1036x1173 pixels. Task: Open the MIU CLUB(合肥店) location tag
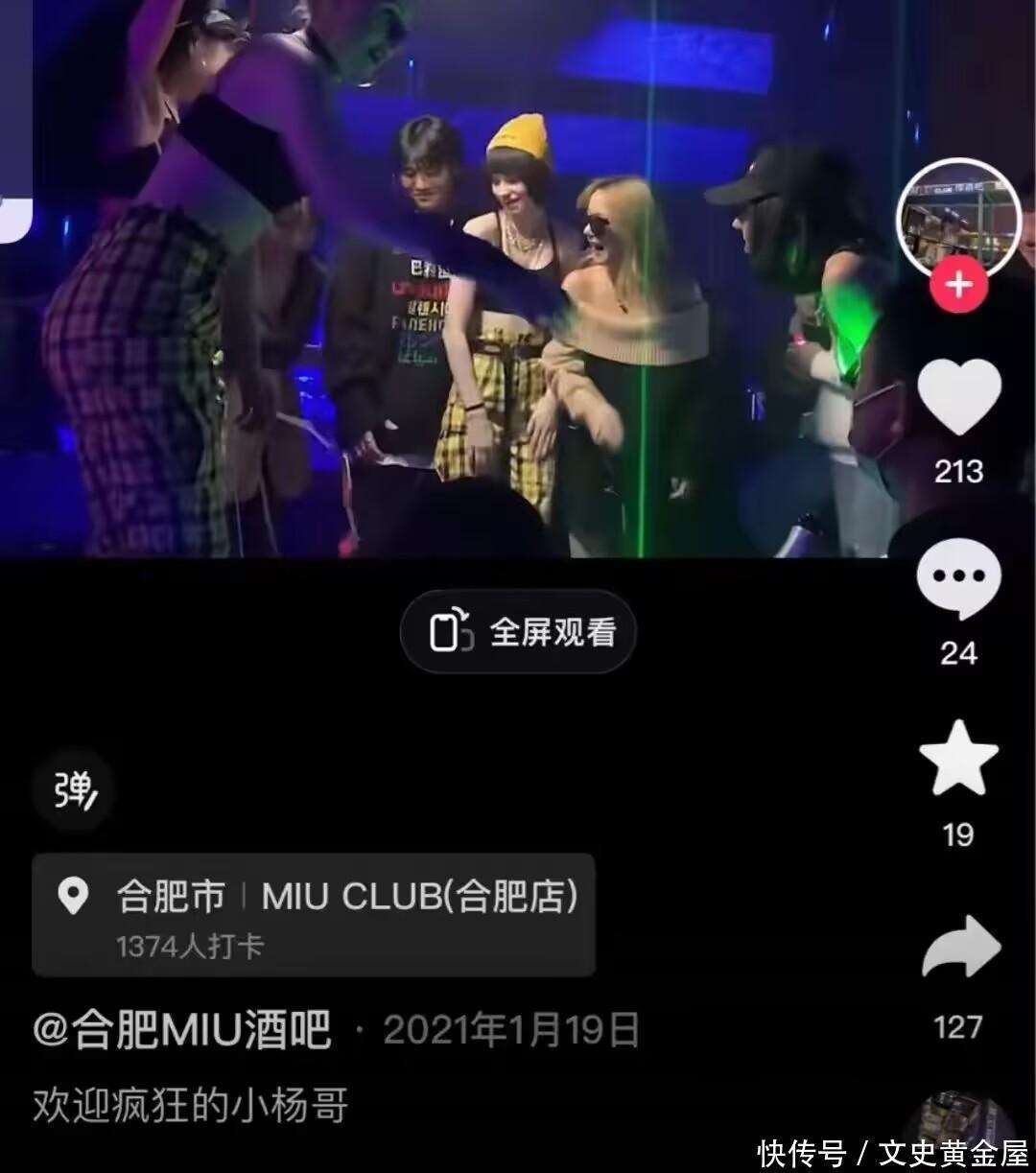(314, 914)
